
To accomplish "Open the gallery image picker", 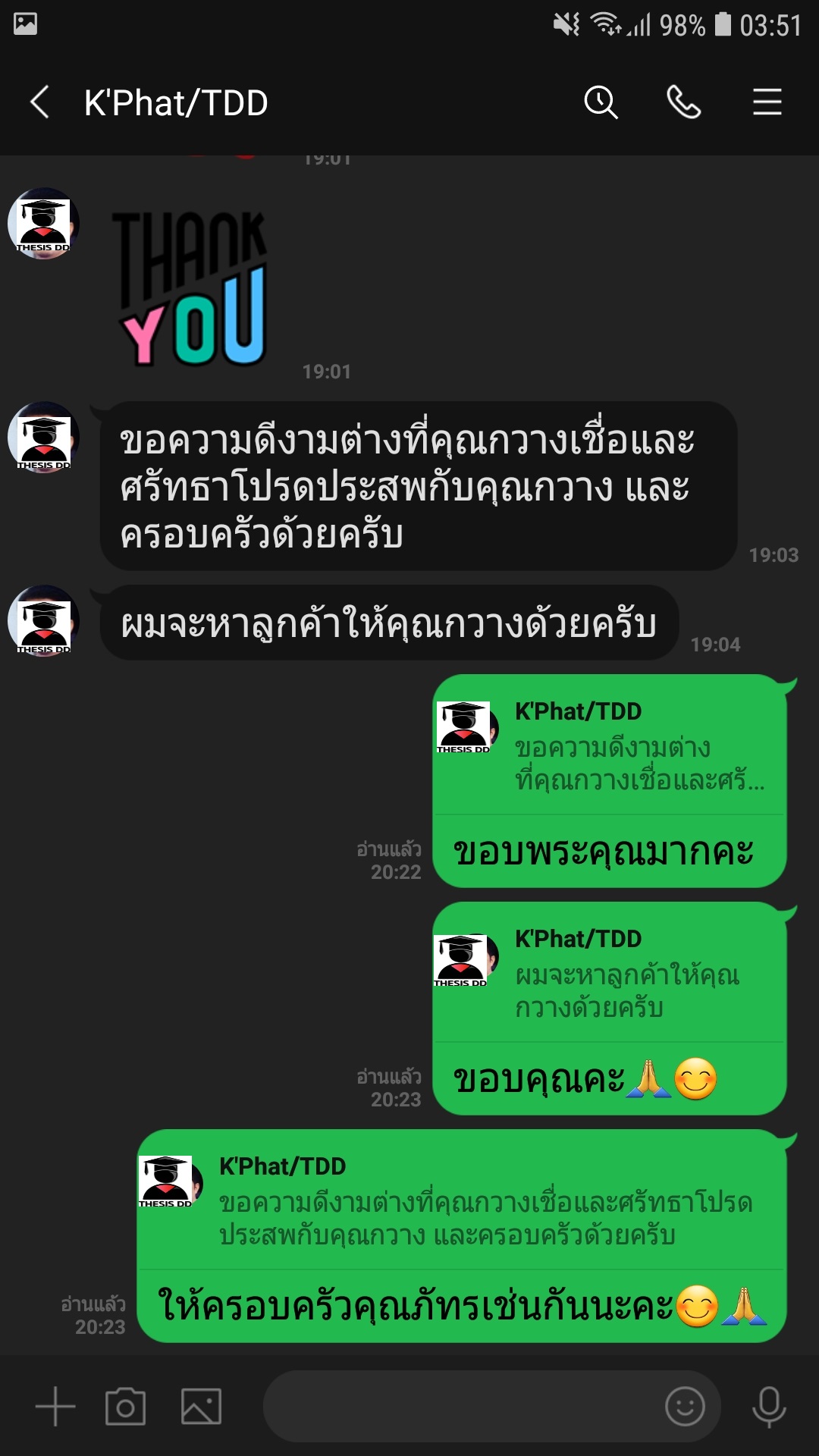I will (x=201, y=1406).
